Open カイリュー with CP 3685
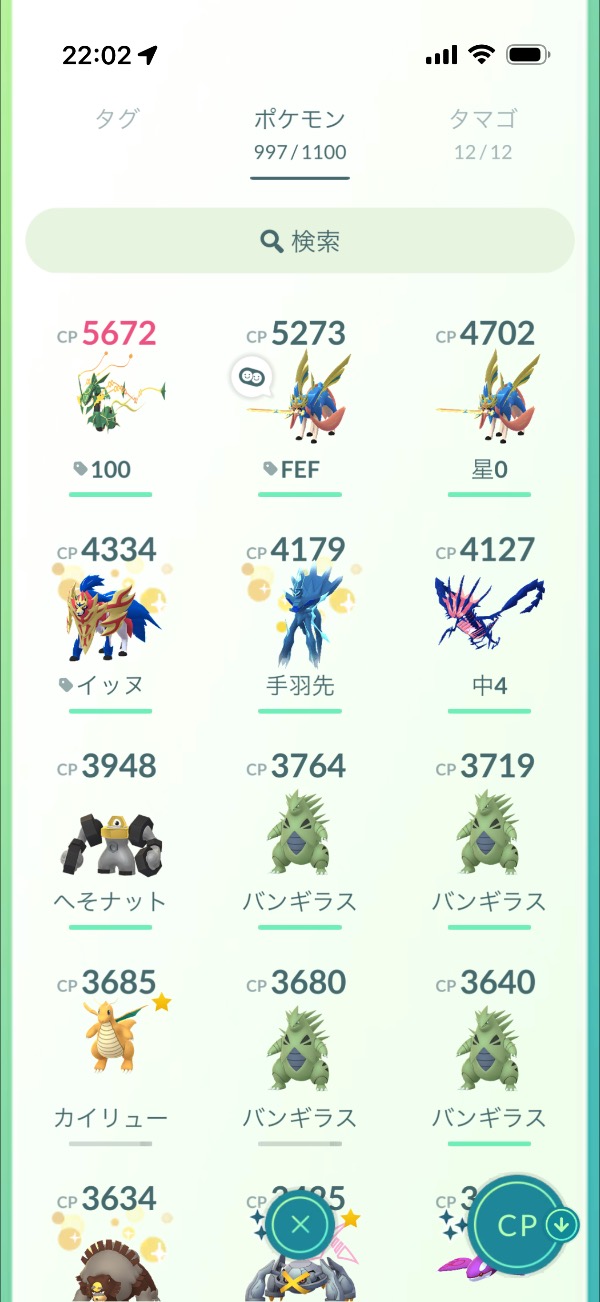 click(110, 1046)
